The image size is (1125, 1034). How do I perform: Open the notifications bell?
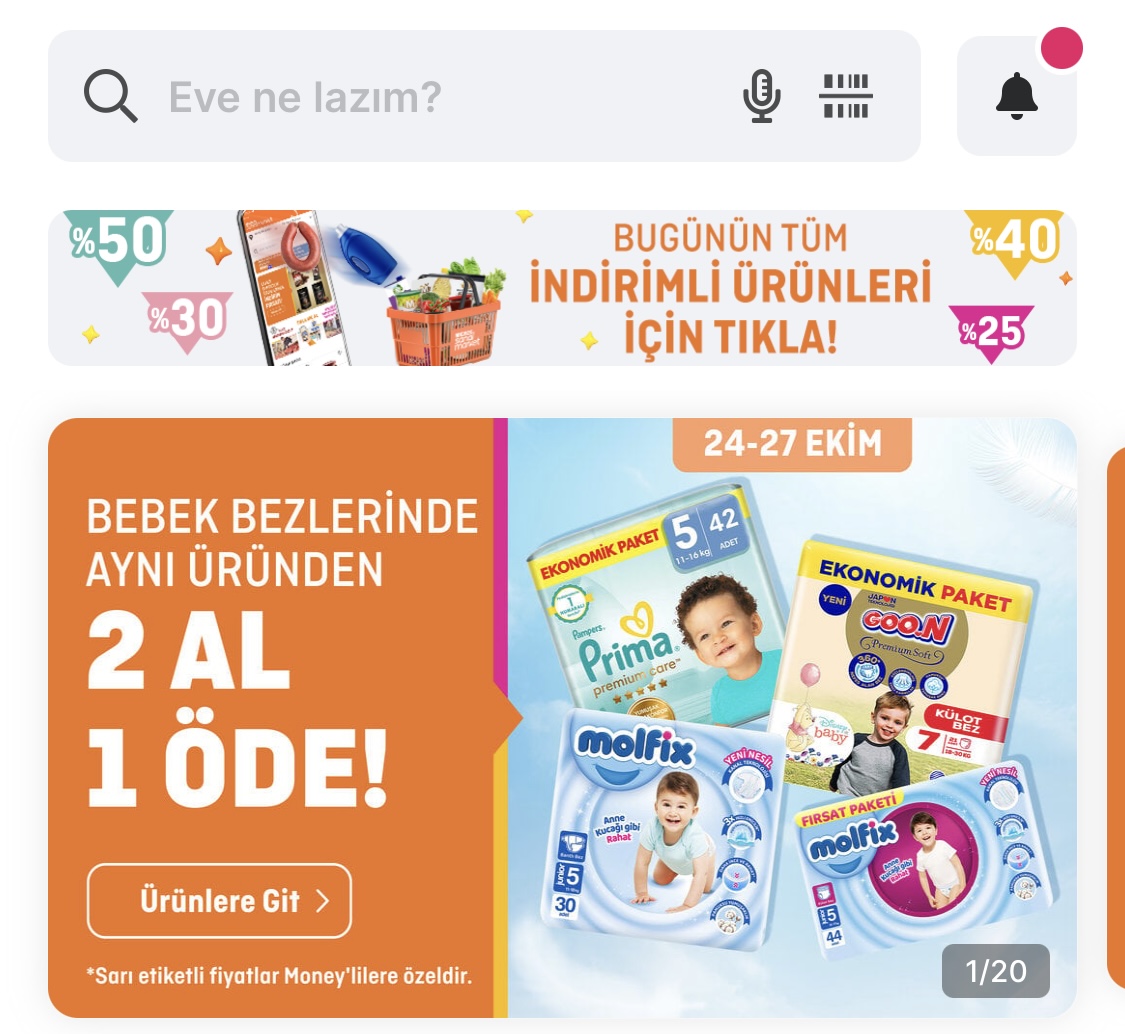pyautogui.click(x=1016, y=97)
